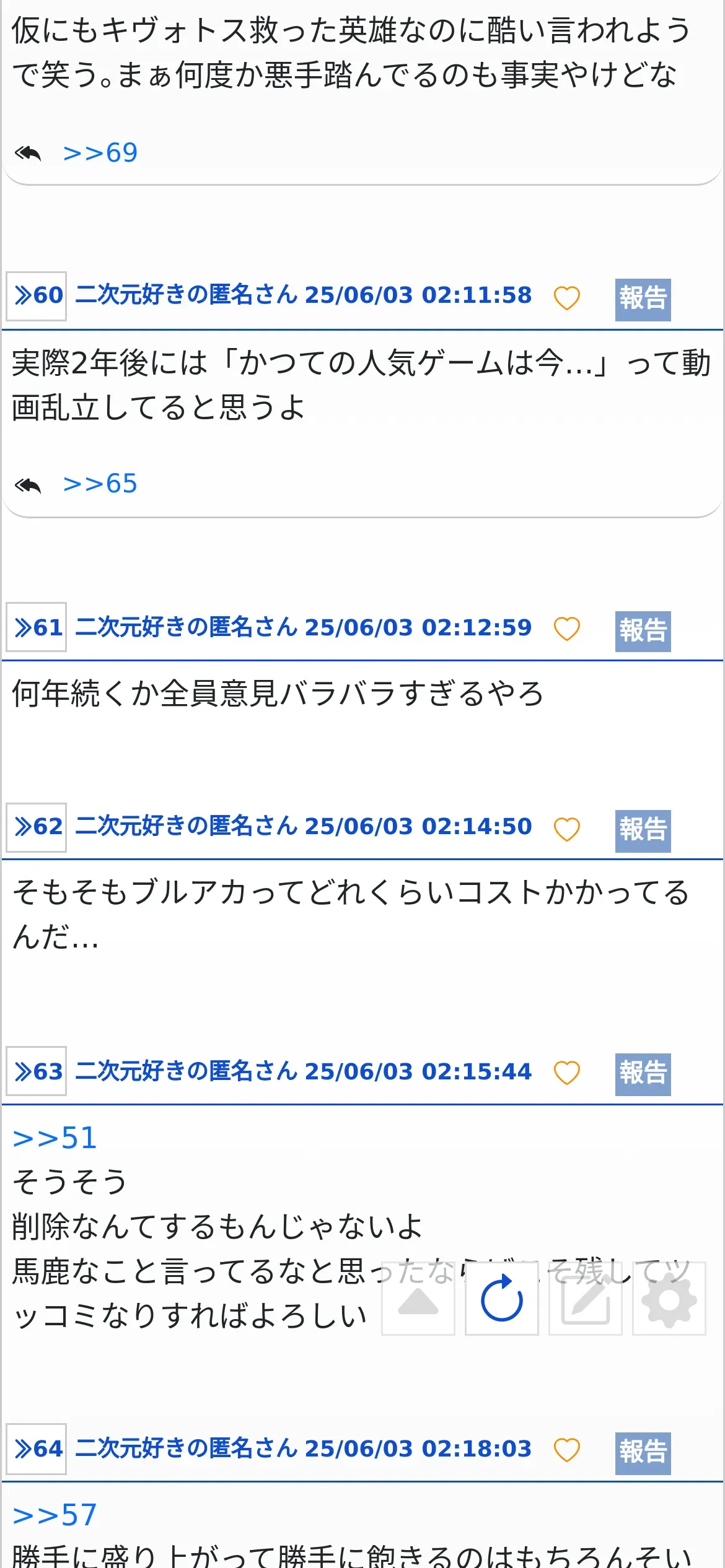Screen dimensions: 725x1568
Task: Jump to top with the up arrow
Action: 418,1298
